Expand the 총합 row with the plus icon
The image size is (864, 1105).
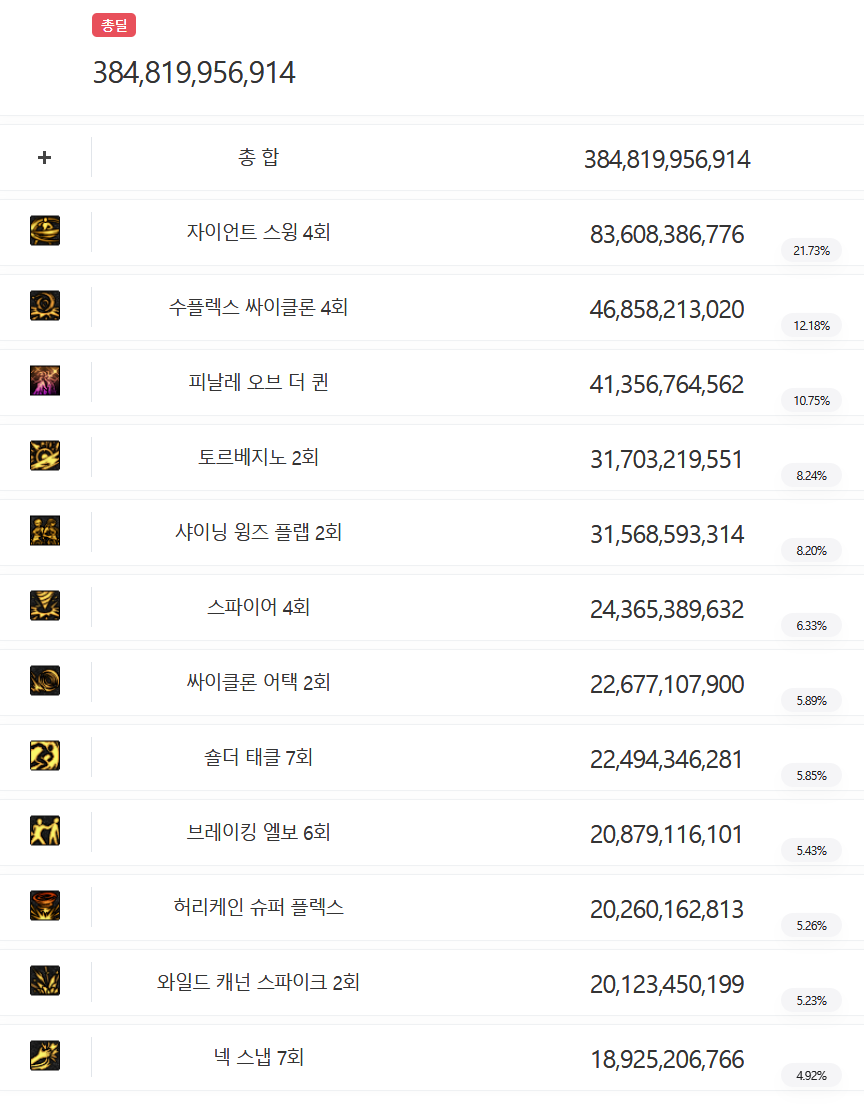click(44, 157)
